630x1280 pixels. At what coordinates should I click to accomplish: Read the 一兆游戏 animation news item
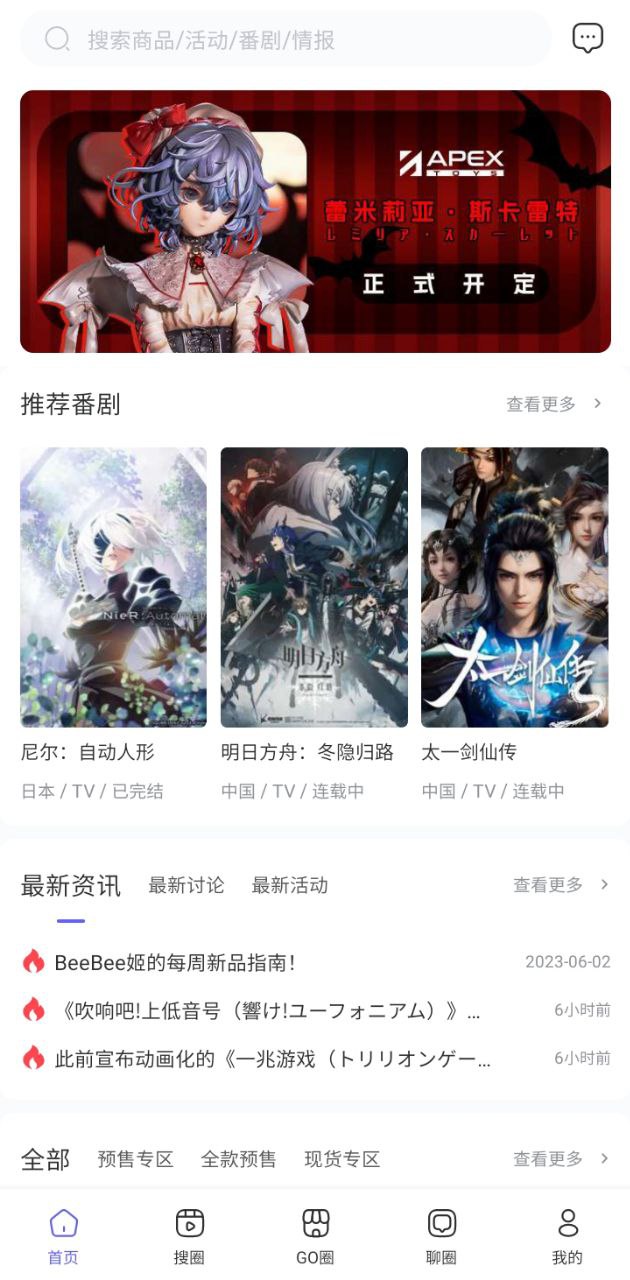coord(272,1058)
